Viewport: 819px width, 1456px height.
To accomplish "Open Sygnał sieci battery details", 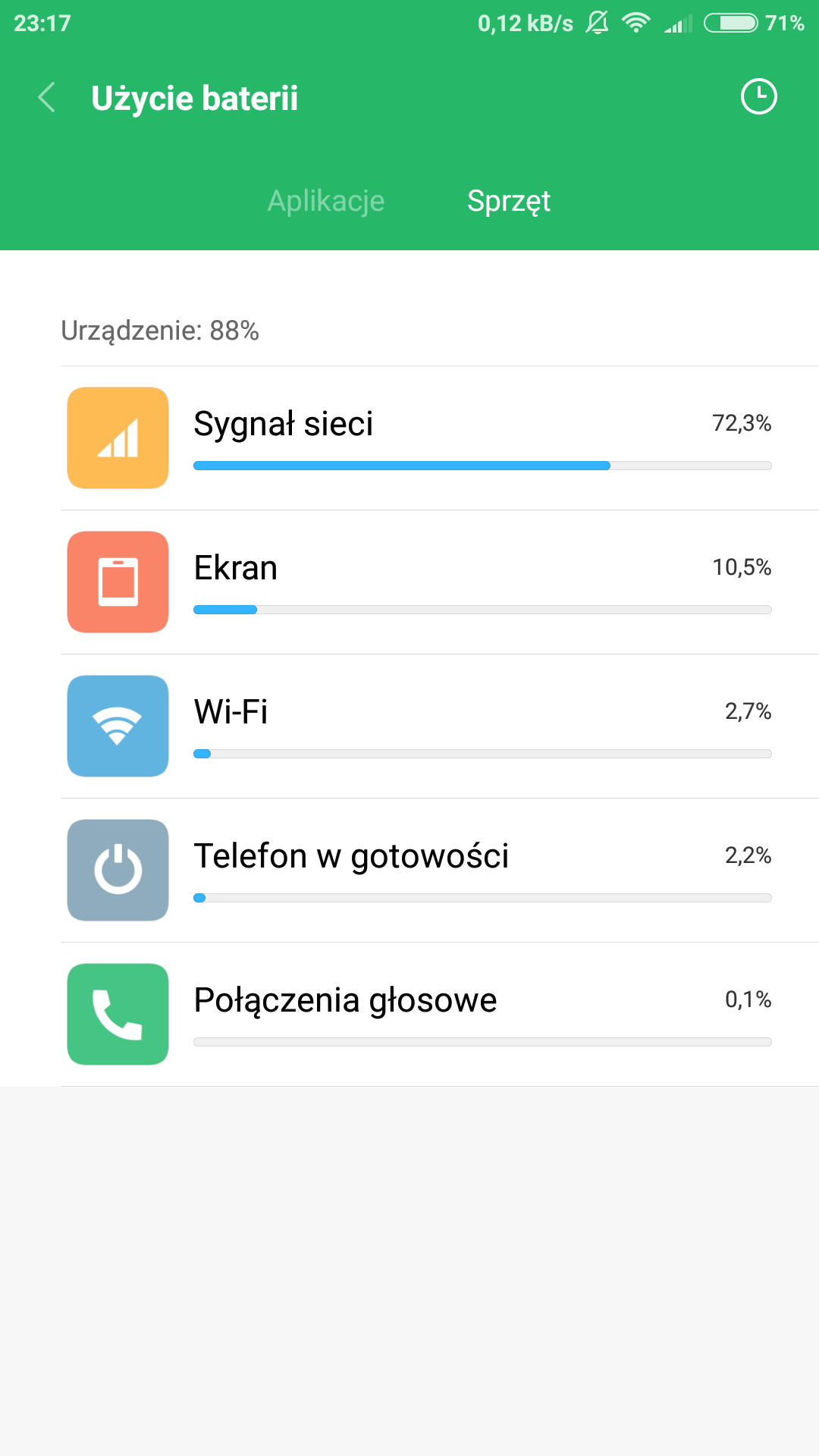I will click(440, 438).
